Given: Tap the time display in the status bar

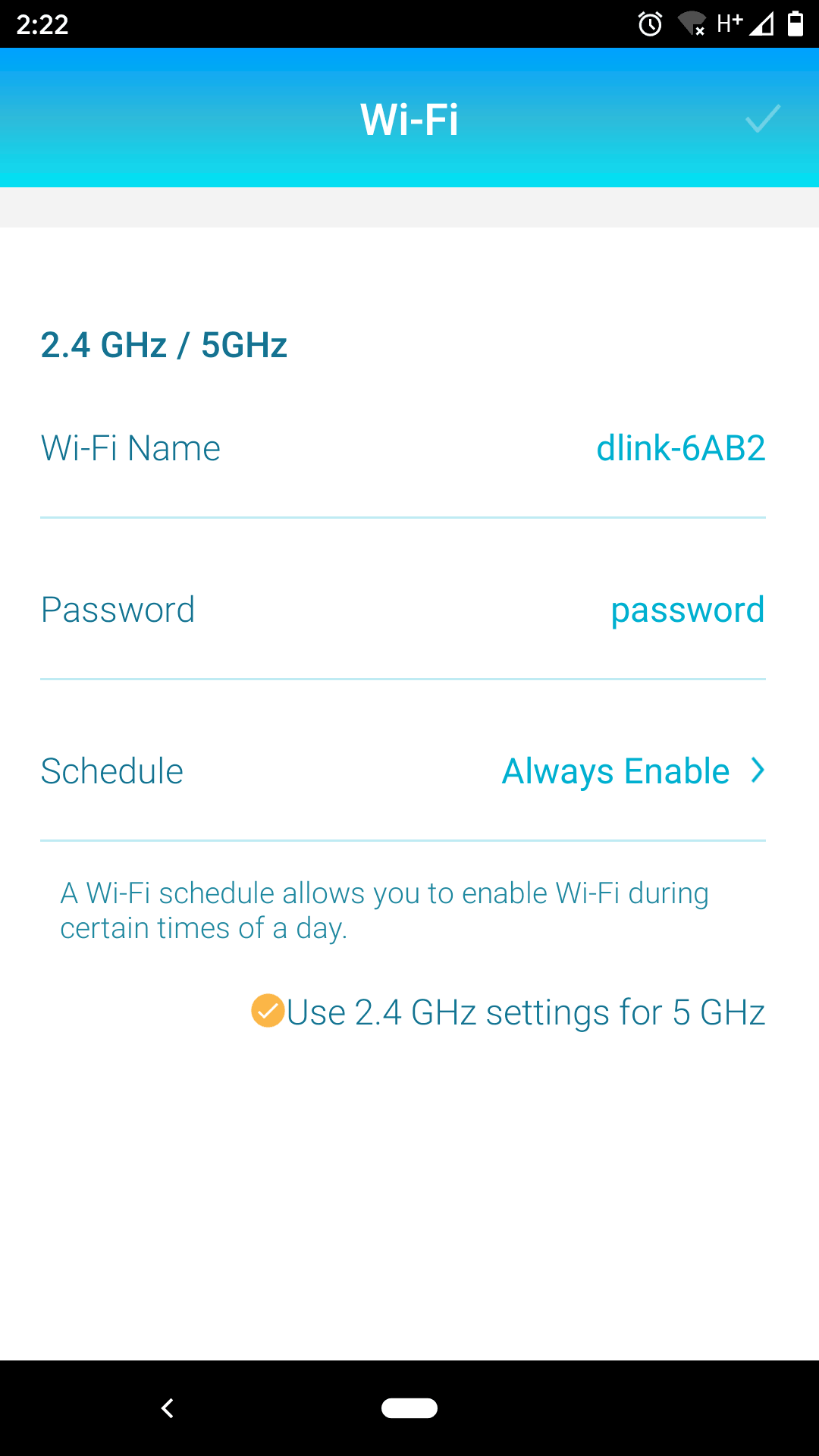Looking at the screenshot, I should point(43,25).
